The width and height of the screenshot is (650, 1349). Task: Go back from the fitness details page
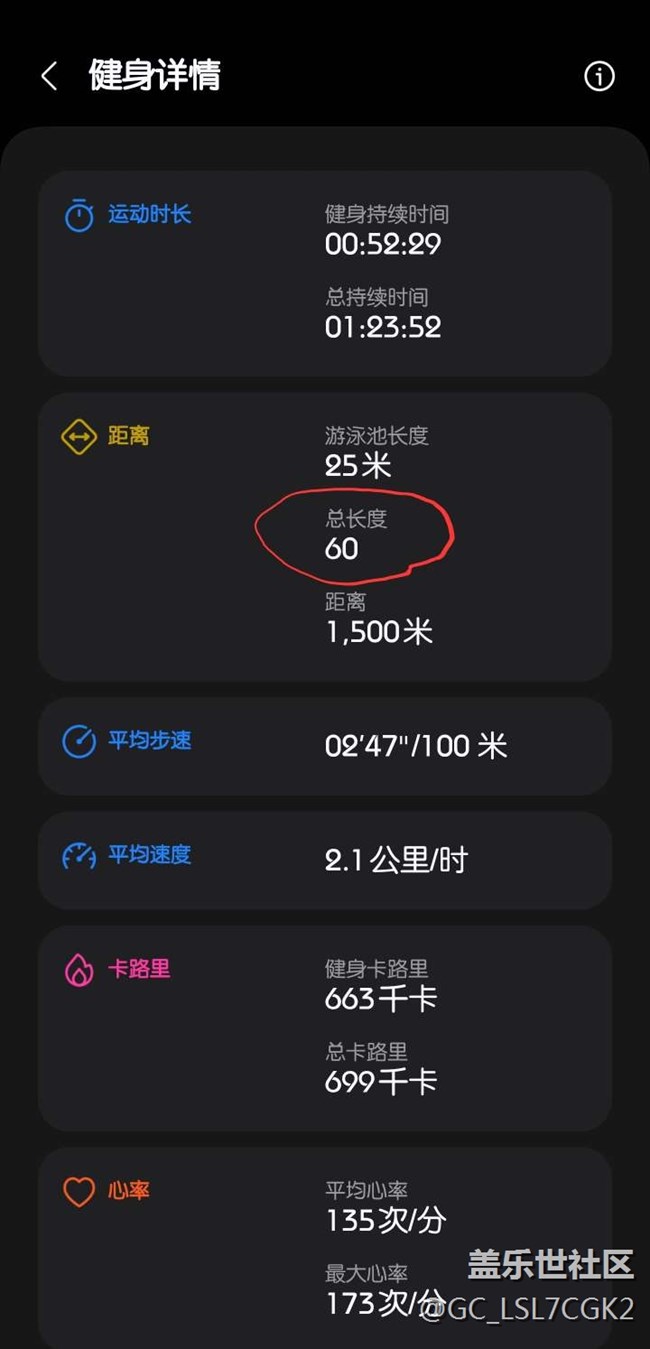pyautogui.click(x=49, y=76)
